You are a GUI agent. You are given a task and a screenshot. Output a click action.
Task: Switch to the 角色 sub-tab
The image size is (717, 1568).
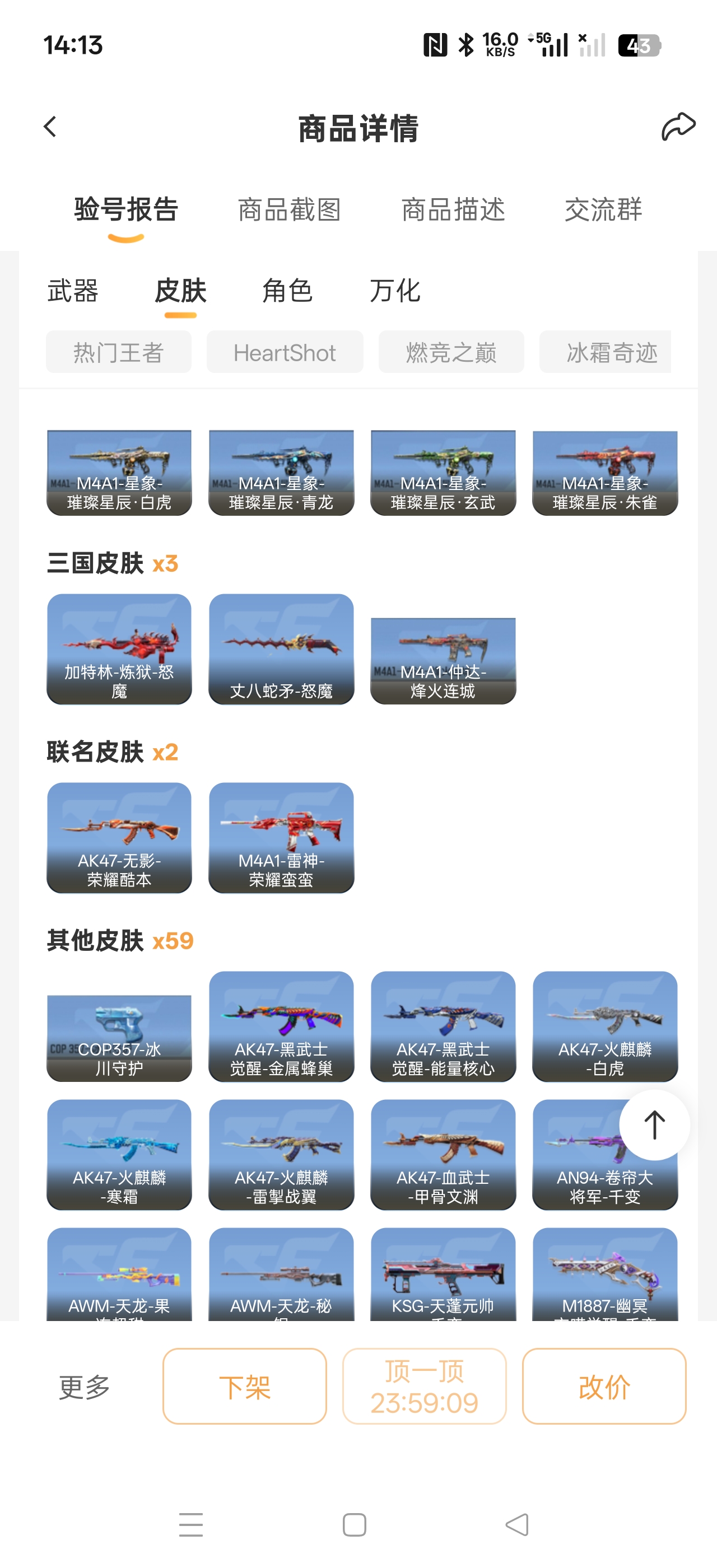pyautogui.click(x=287, y=291)
